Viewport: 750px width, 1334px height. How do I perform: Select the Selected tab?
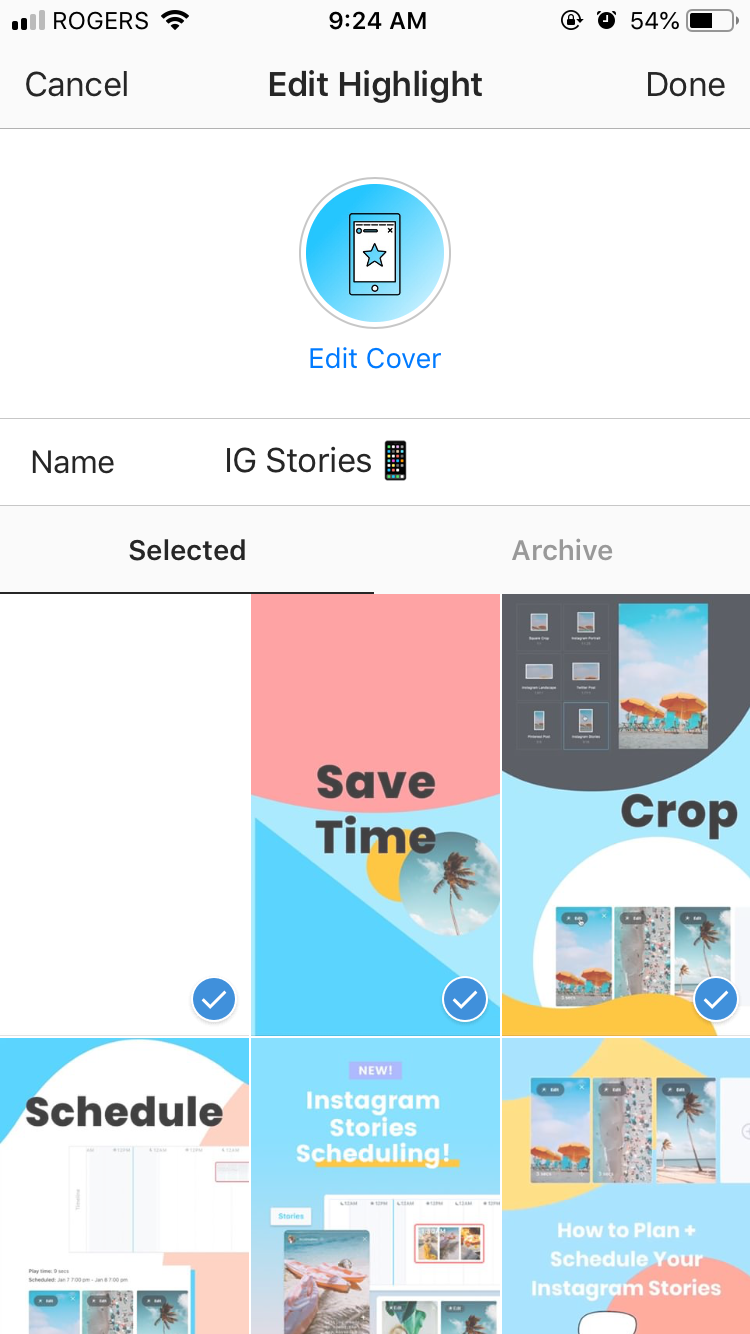[187, 550]
